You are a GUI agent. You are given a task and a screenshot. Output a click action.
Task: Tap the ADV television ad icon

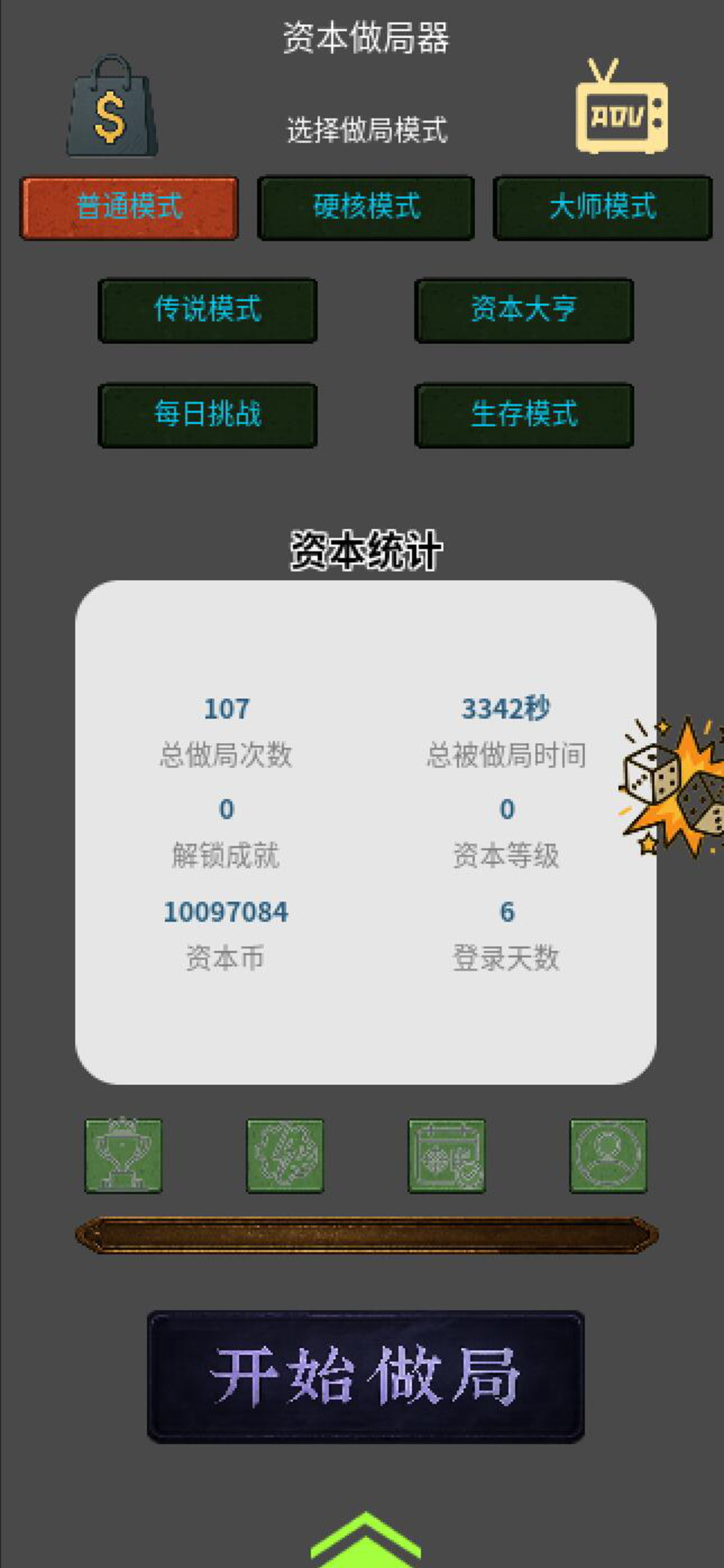pos(621,106)
